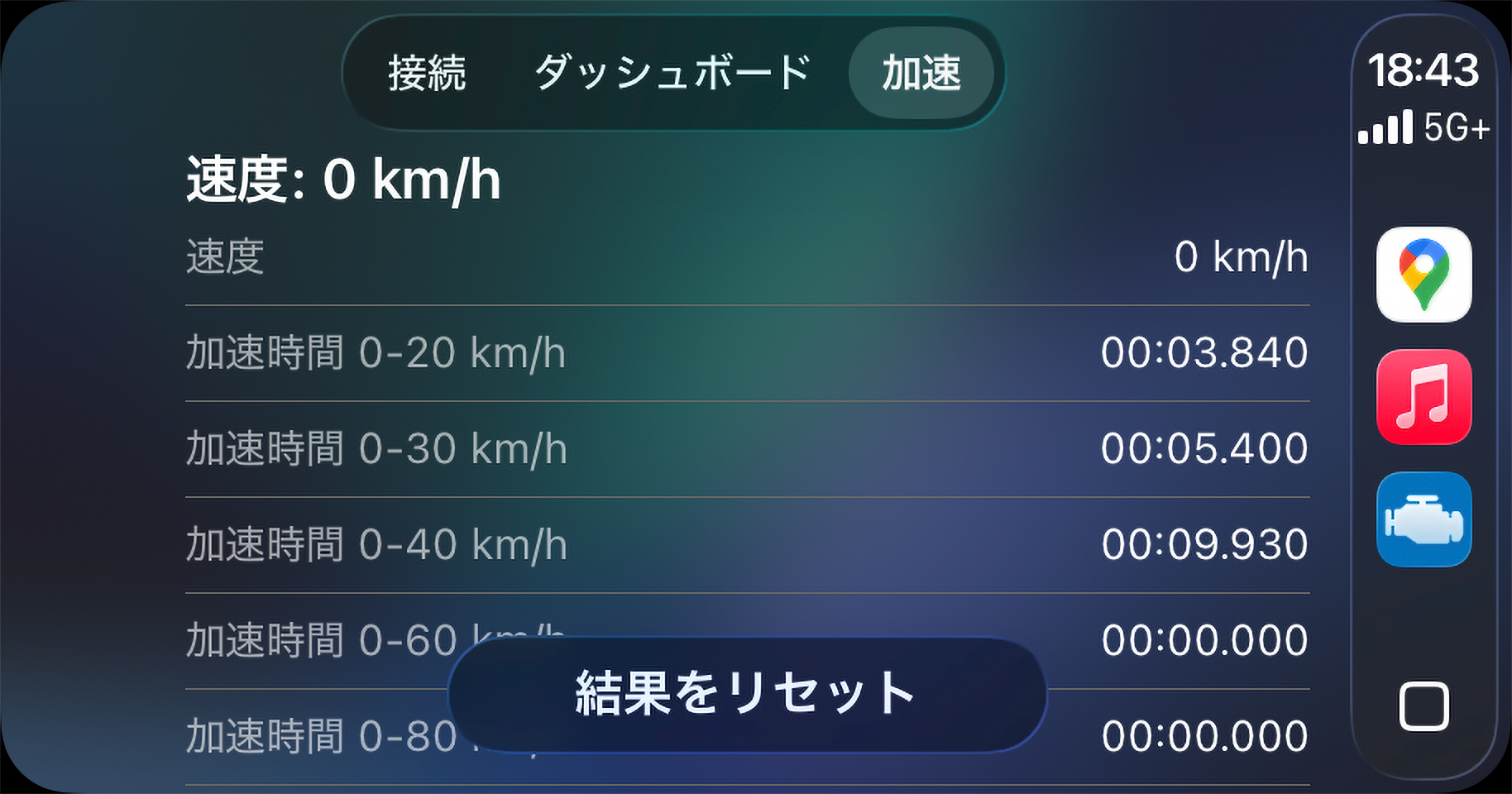Open the Music app from the sidebar
This screenshot has height=794, width=1512.
1423,397
